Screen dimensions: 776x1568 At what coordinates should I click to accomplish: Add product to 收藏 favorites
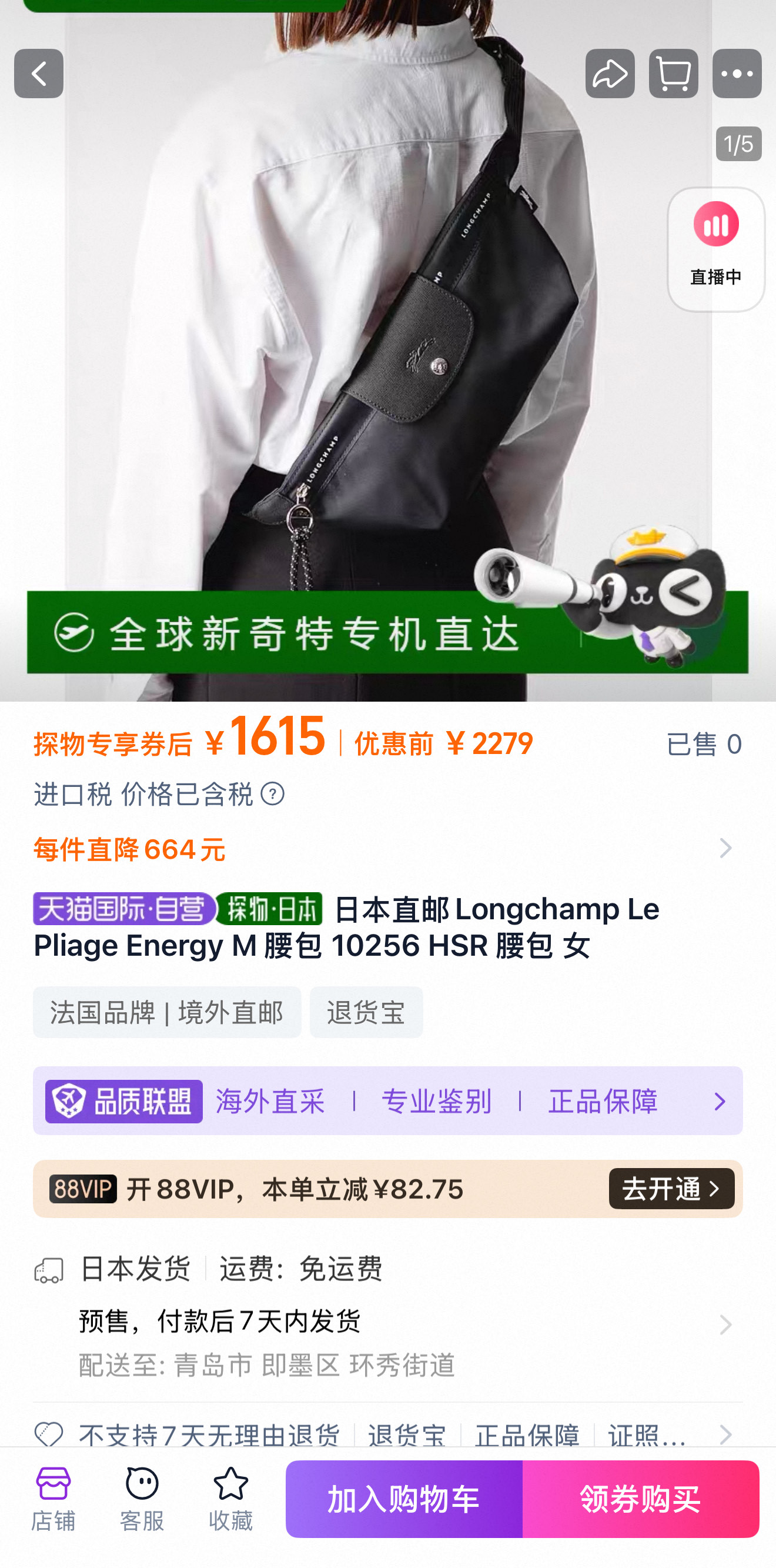tap(230, 1499)
